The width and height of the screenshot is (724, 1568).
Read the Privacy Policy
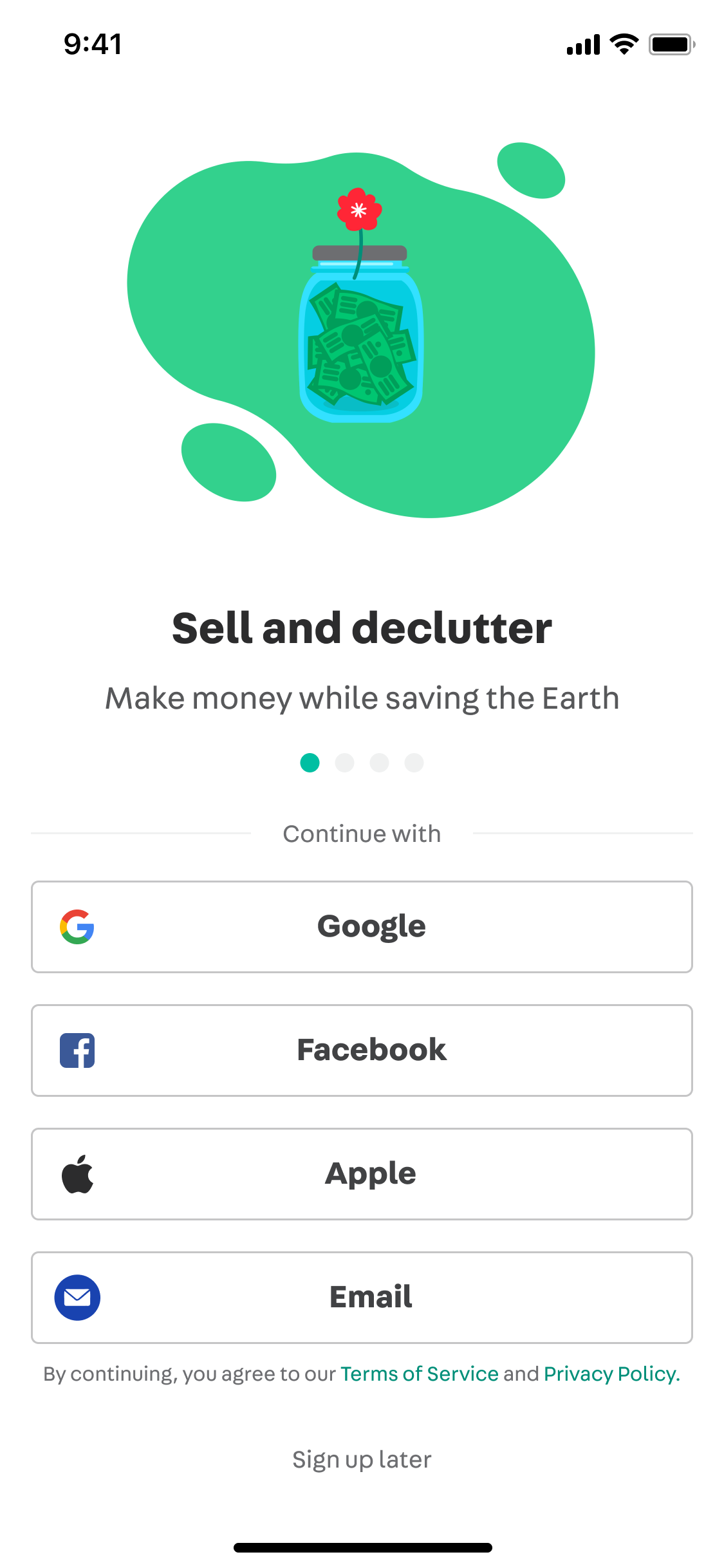click(x=611, y=1374)
